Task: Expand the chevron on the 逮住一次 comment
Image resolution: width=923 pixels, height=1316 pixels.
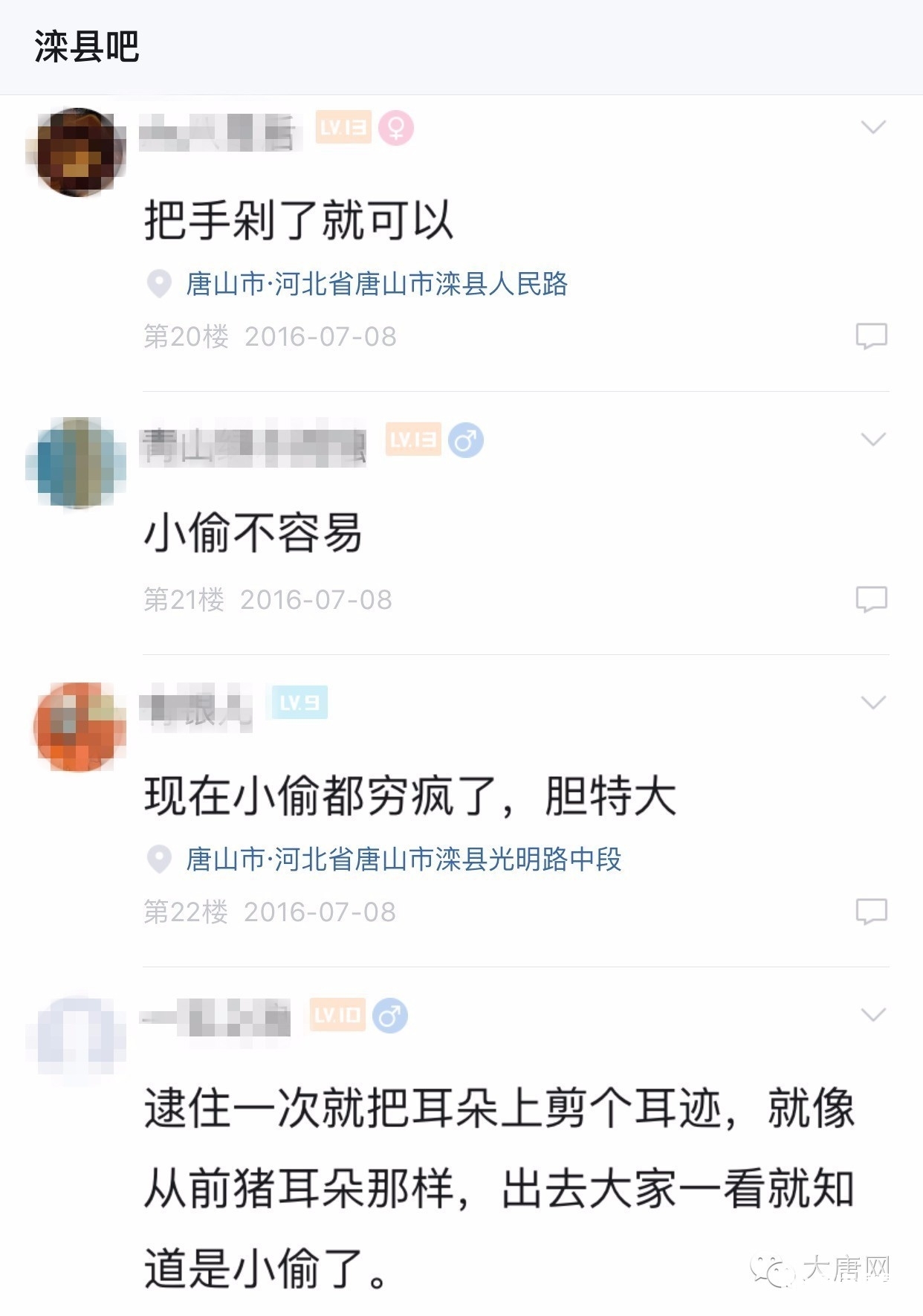Action: tap(873, 1015)
